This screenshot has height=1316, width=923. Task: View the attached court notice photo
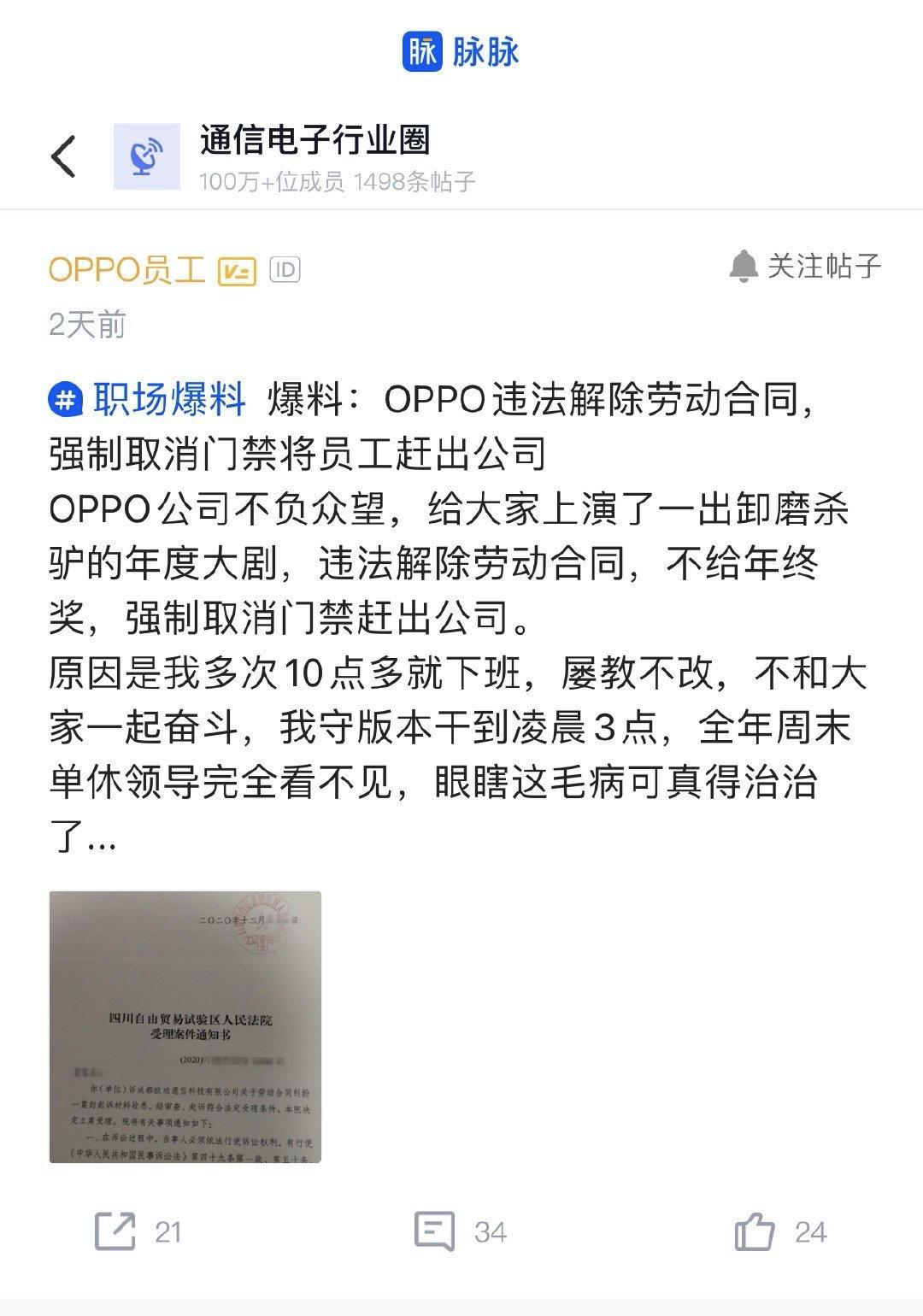[185, 1026]
